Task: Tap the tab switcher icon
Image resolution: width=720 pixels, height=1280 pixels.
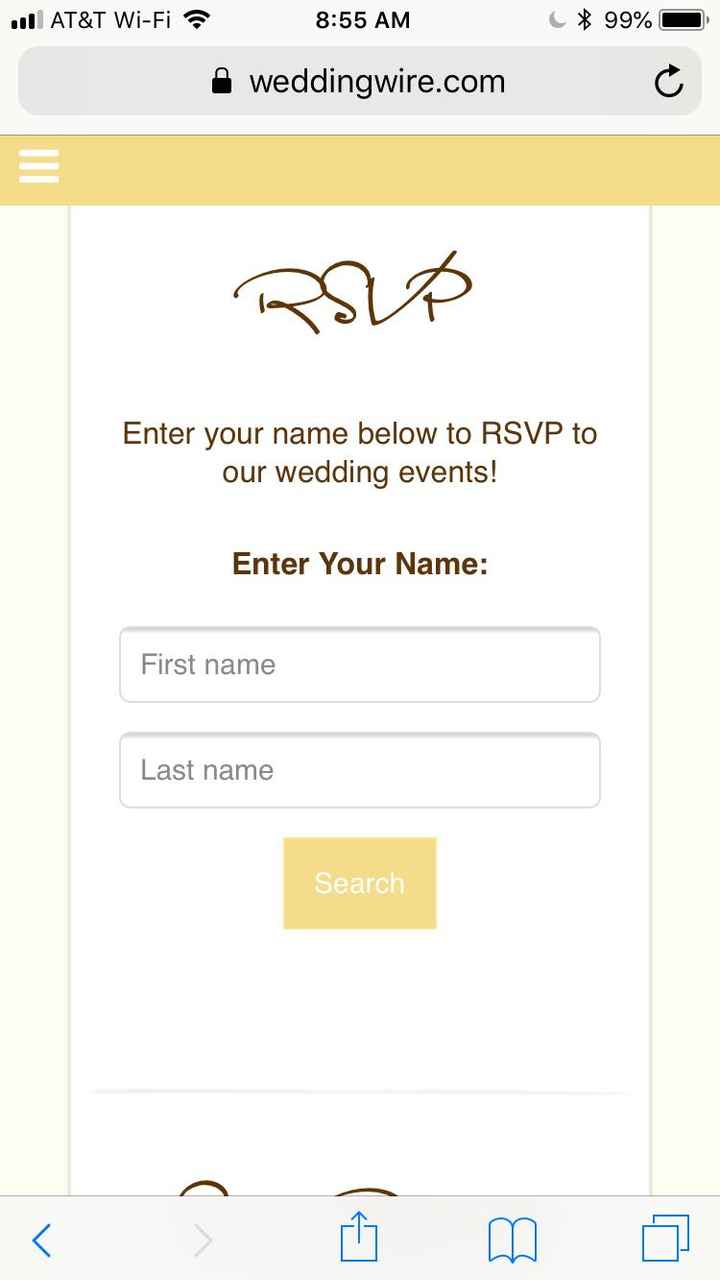Action: click(663, 1240)
